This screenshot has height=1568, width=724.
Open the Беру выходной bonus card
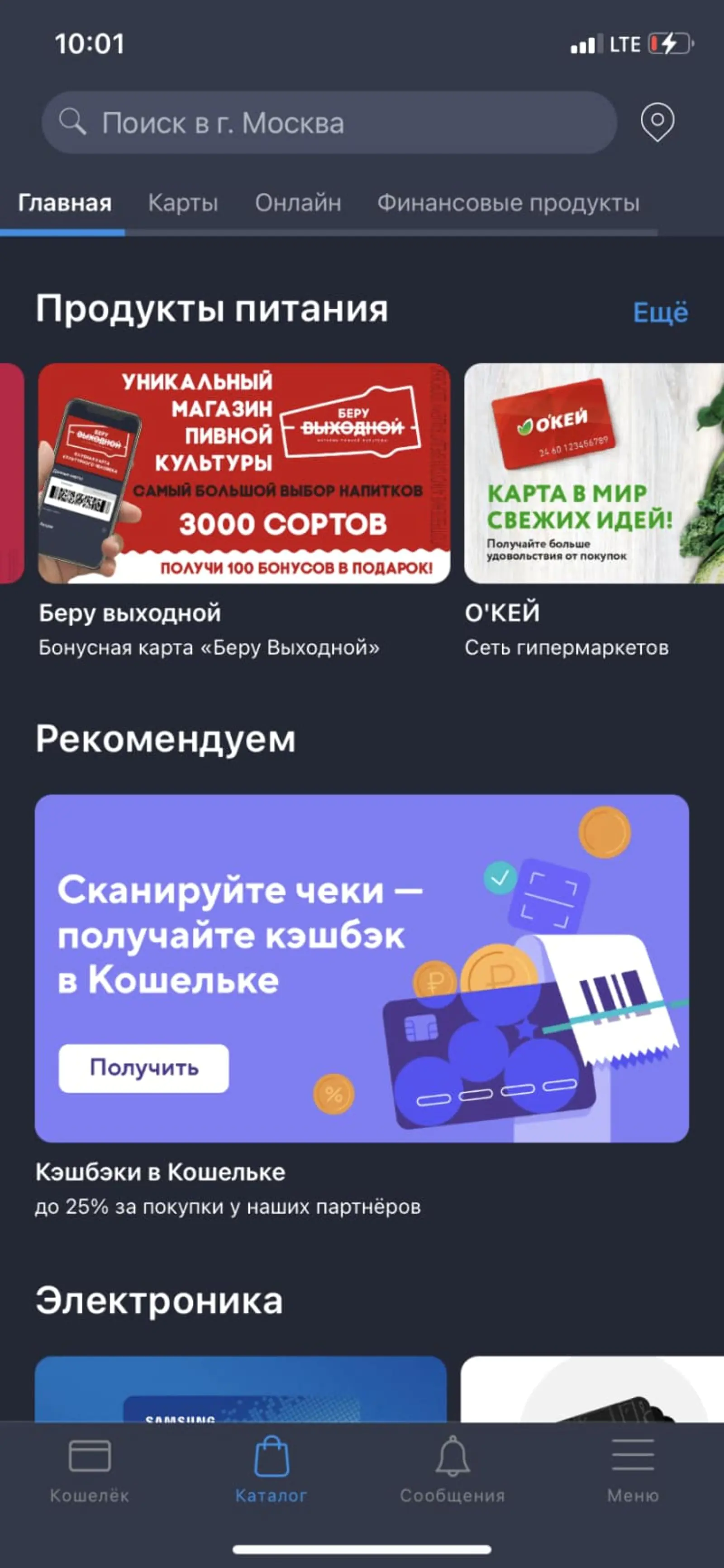pyautogui.click(x=243, y=473)
